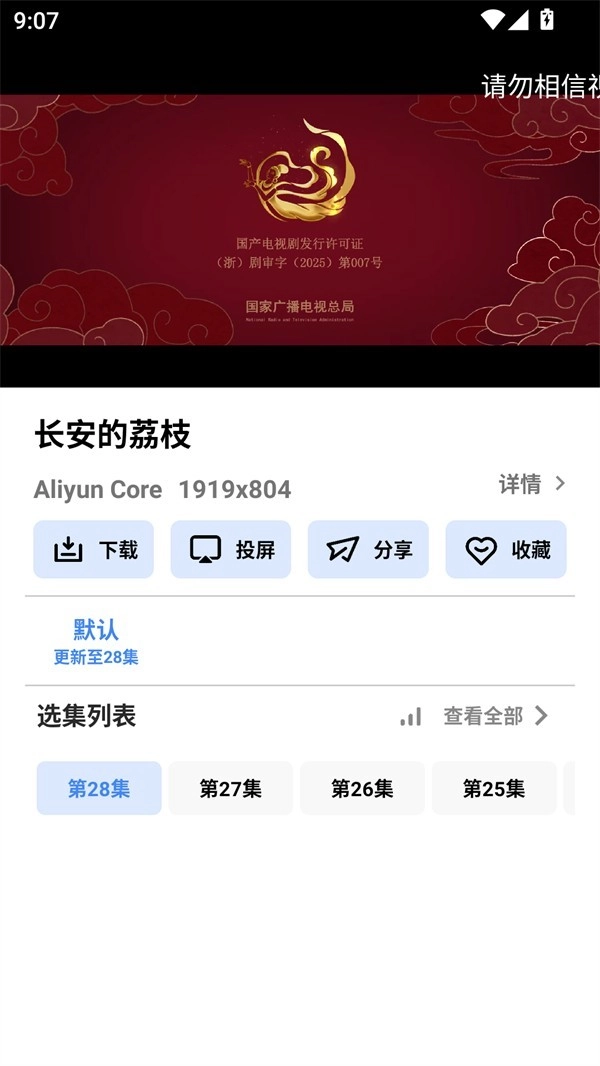Play episode 第25集
The width and height of the screenshot is (600, 1066).
[494, 788]
